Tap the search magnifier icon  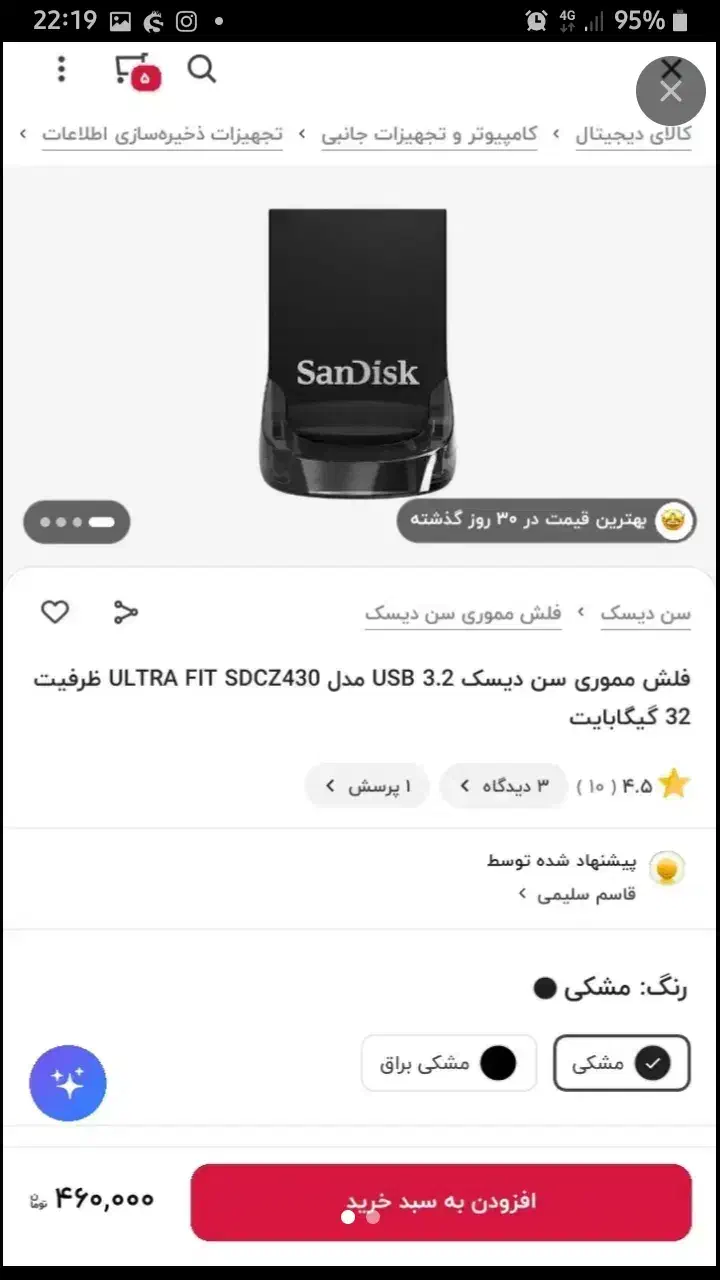202,69
